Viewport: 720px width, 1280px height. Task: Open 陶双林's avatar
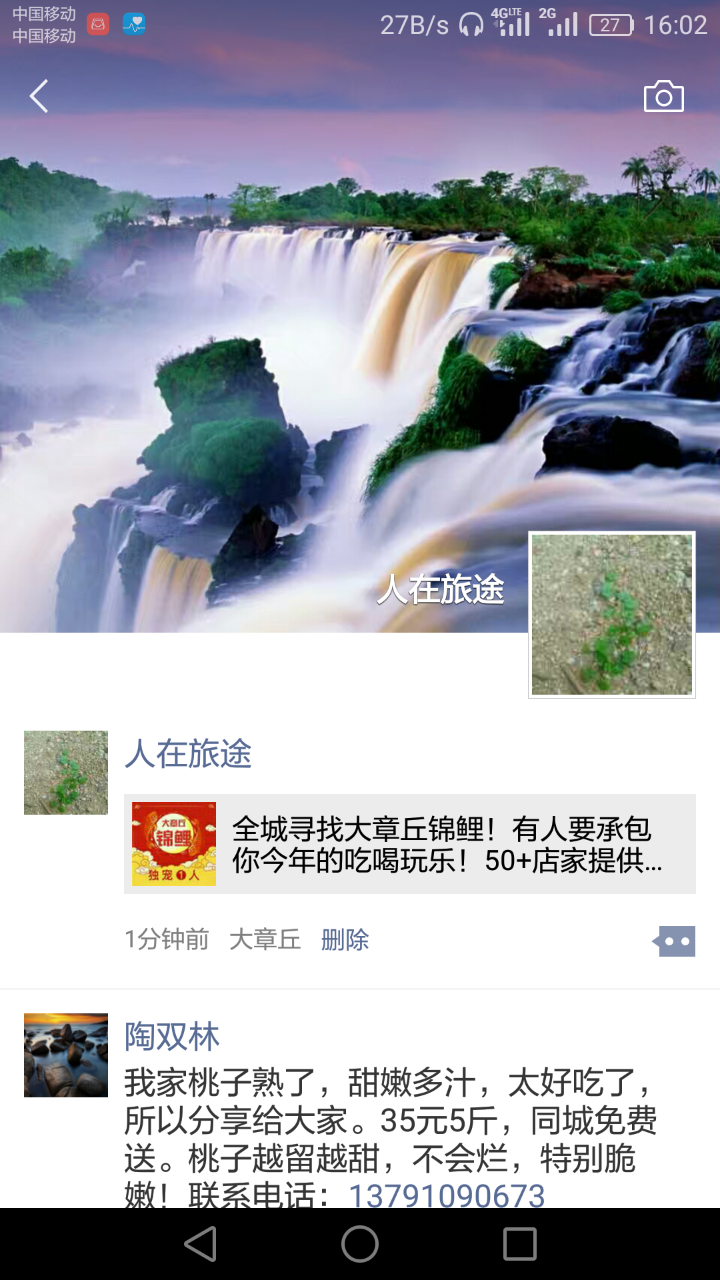(66, 1055)
